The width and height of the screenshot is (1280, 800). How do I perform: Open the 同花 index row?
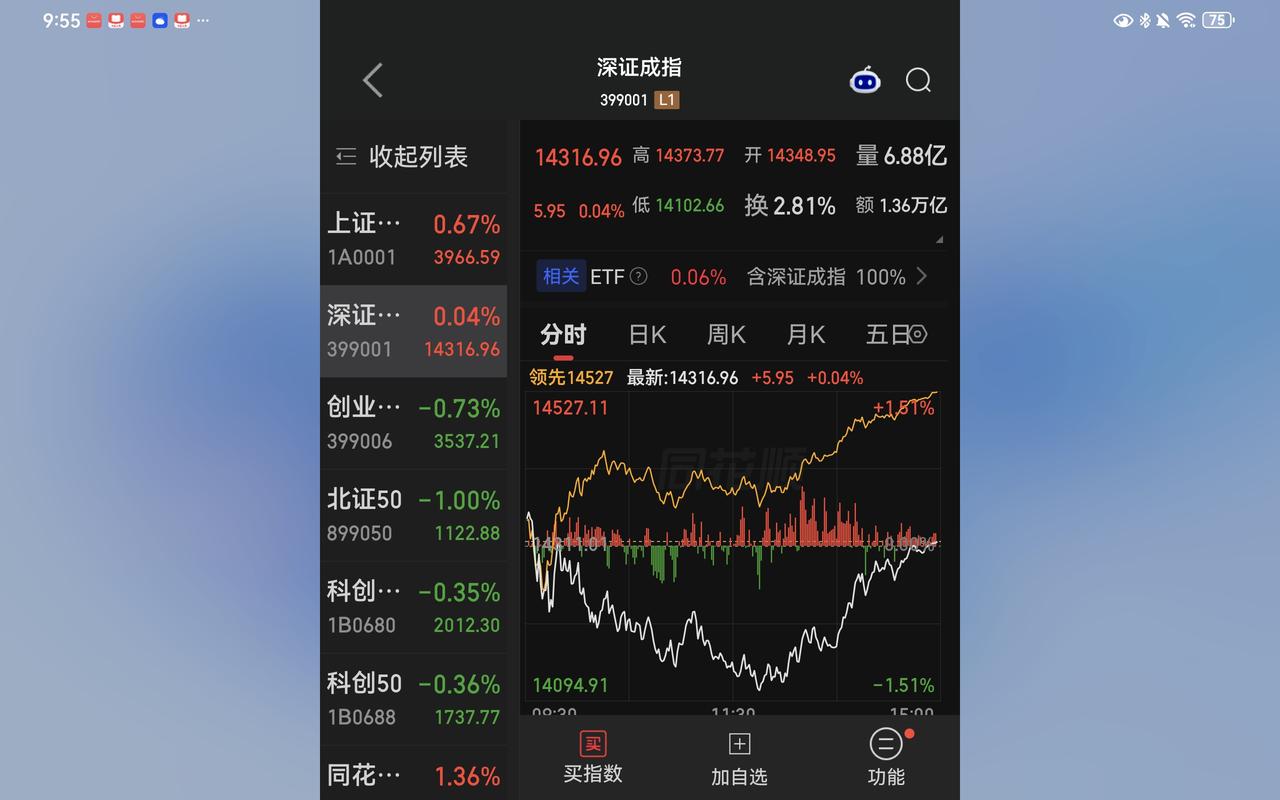(414, 775)
